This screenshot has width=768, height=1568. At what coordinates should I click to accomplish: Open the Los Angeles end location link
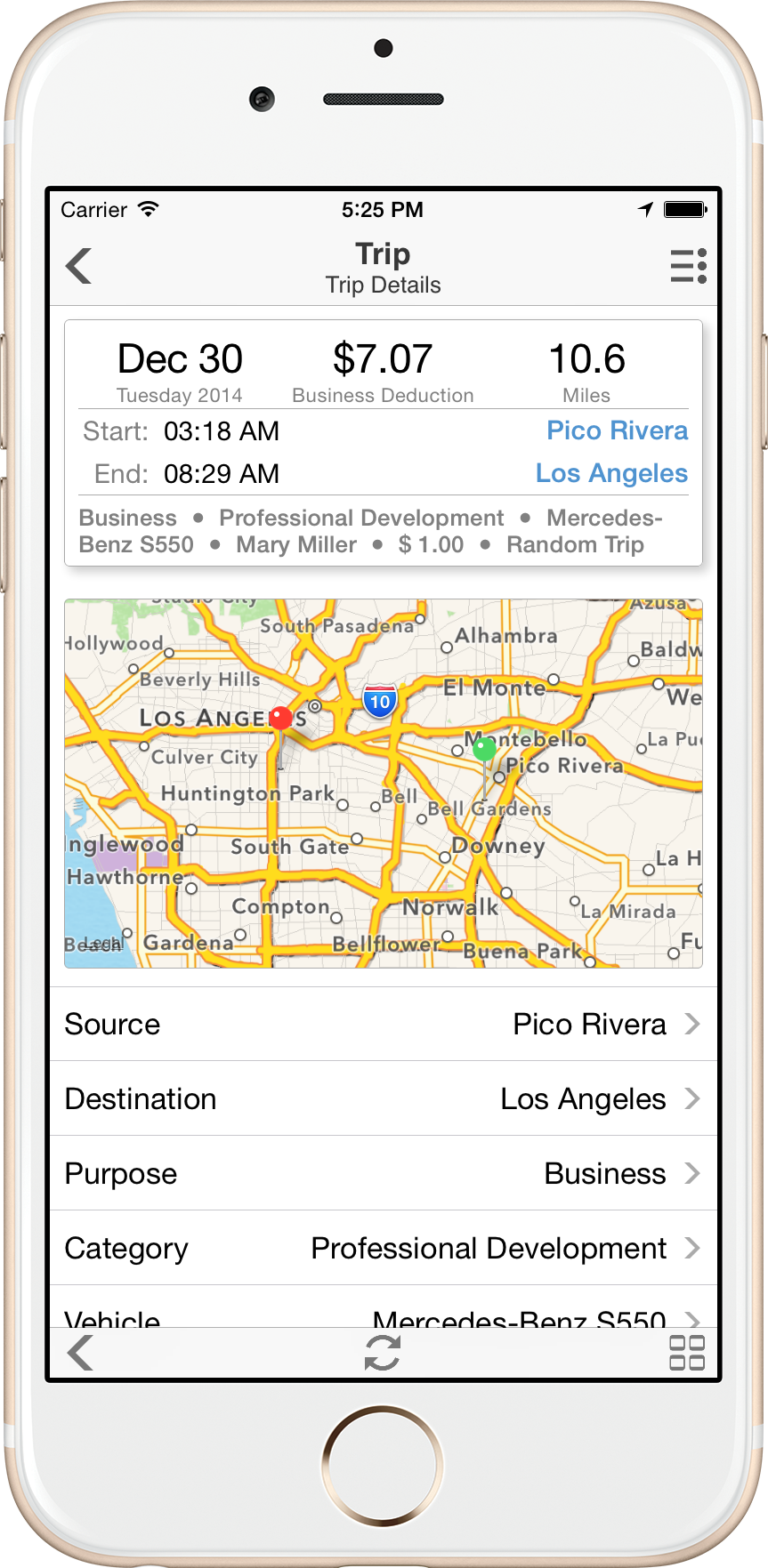(611, 473)
